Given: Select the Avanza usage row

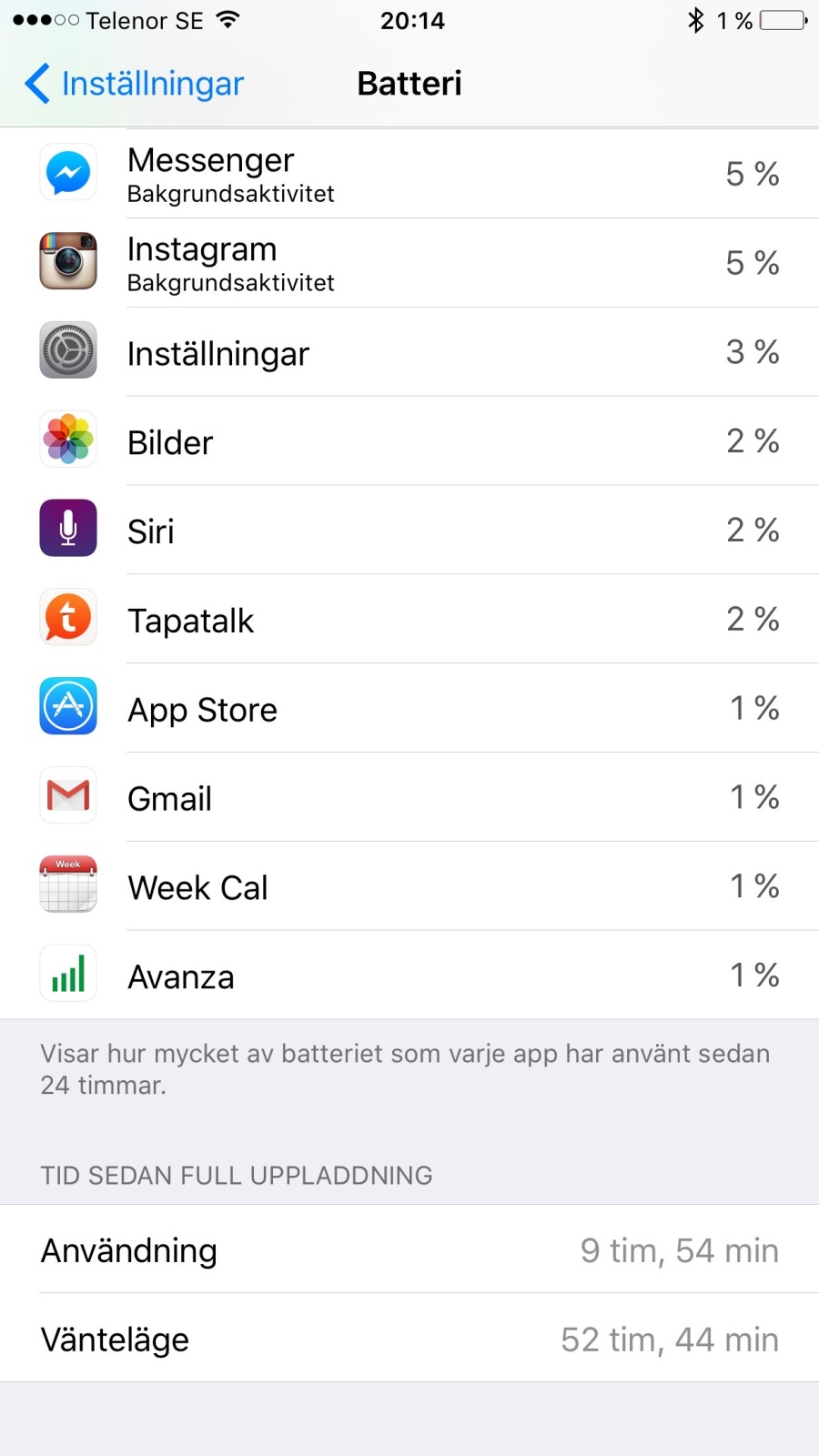Looking at the screenshot, I should pyautogui.click(x=409, y=975).
